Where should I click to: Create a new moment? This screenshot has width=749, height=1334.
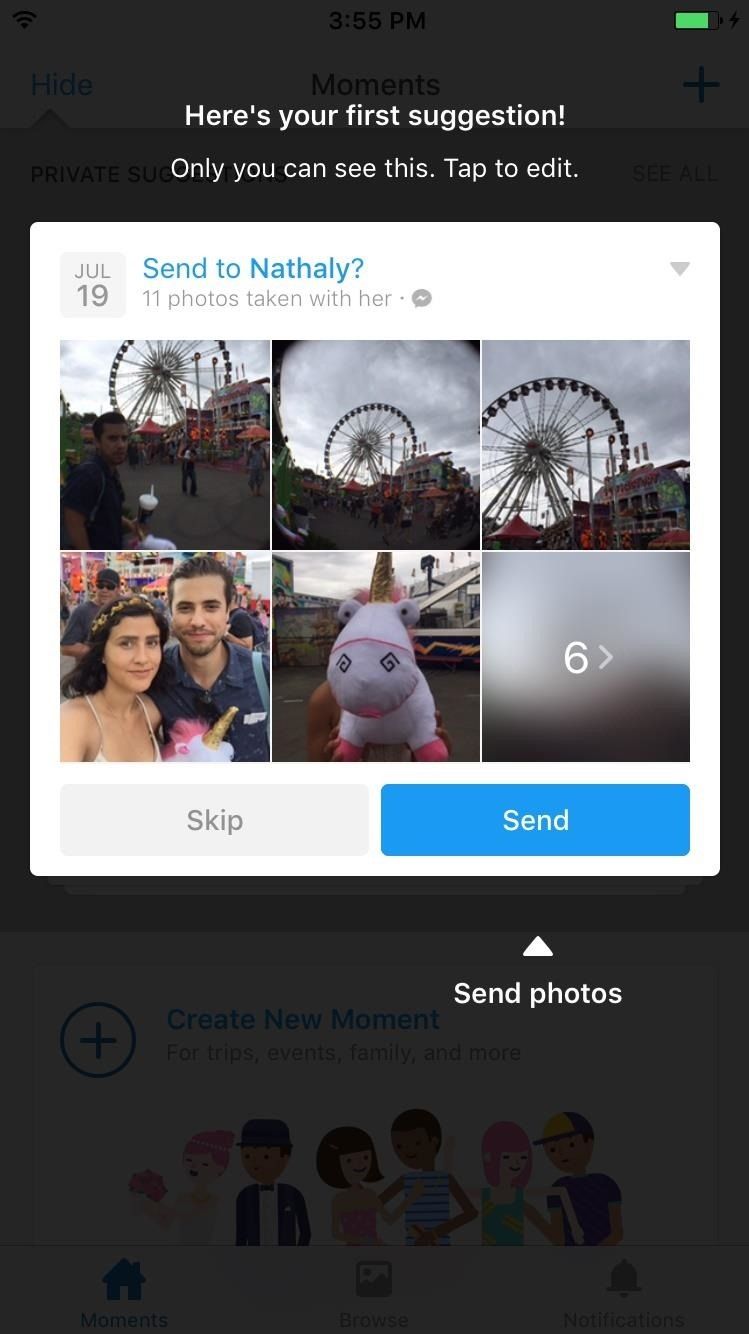[302, 1020]
